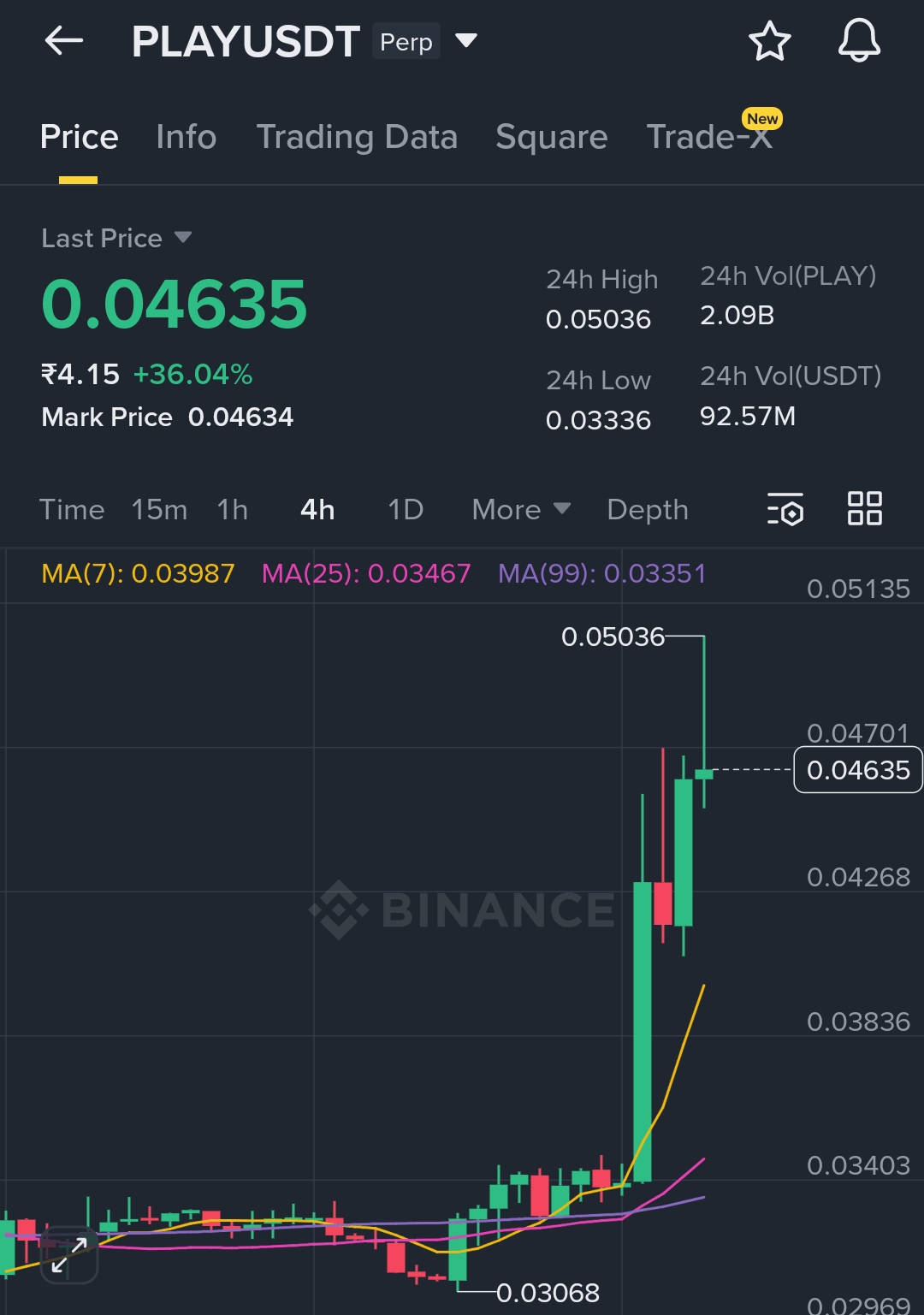Viewport: 924px width, 1315px height.
Task: Select the Time chart view
Action: point(72,510)
